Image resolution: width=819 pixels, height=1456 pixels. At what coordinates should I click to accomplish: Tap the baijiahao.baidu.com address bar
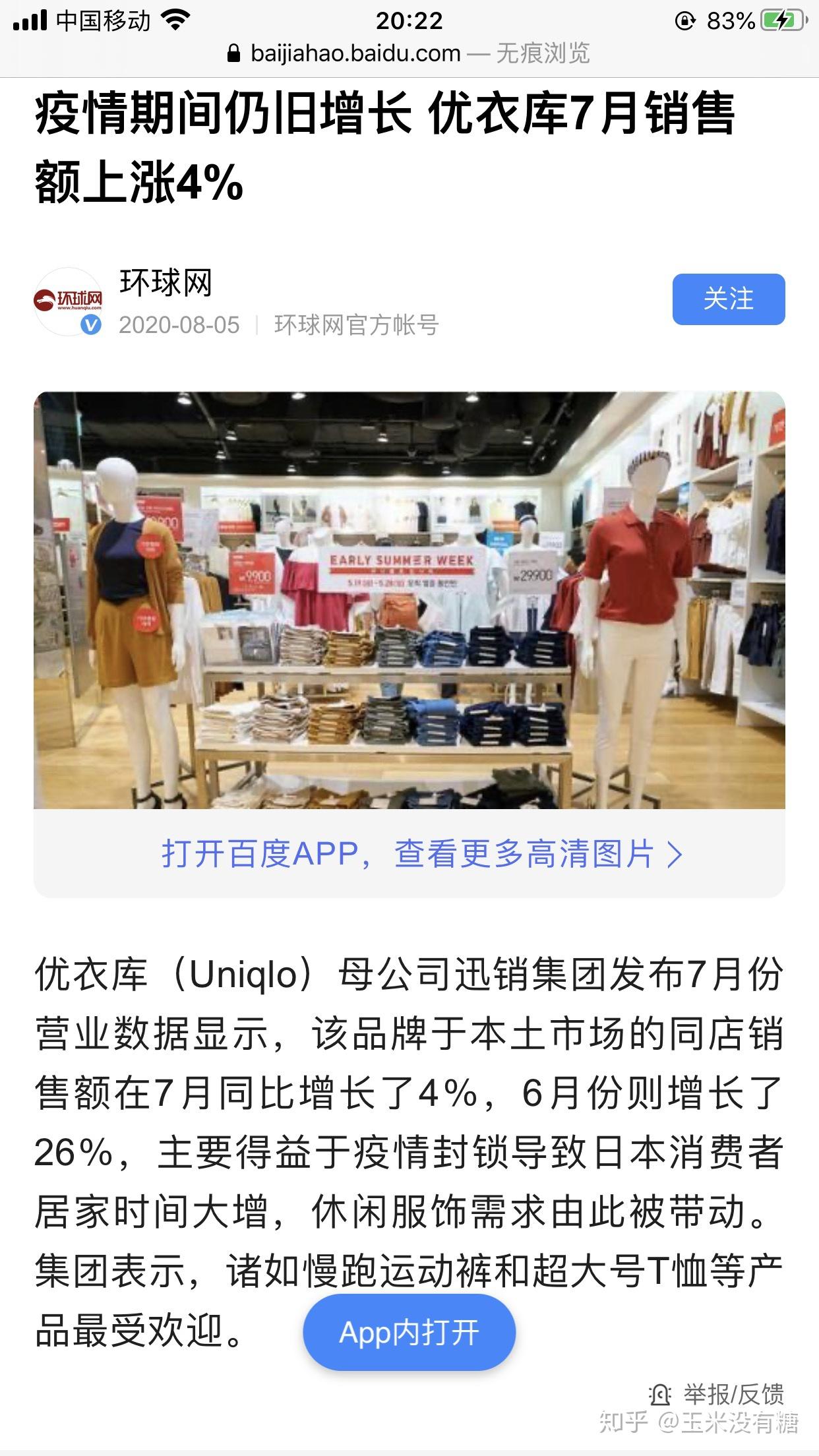click(x=409, y=53)
